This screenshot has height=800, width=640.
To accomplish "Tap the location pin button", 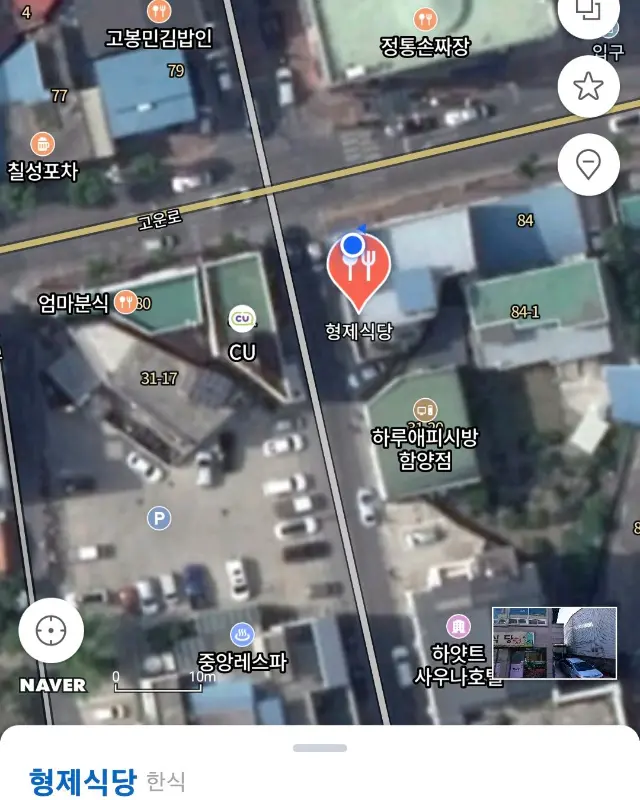I will click(x=588, y=164).
